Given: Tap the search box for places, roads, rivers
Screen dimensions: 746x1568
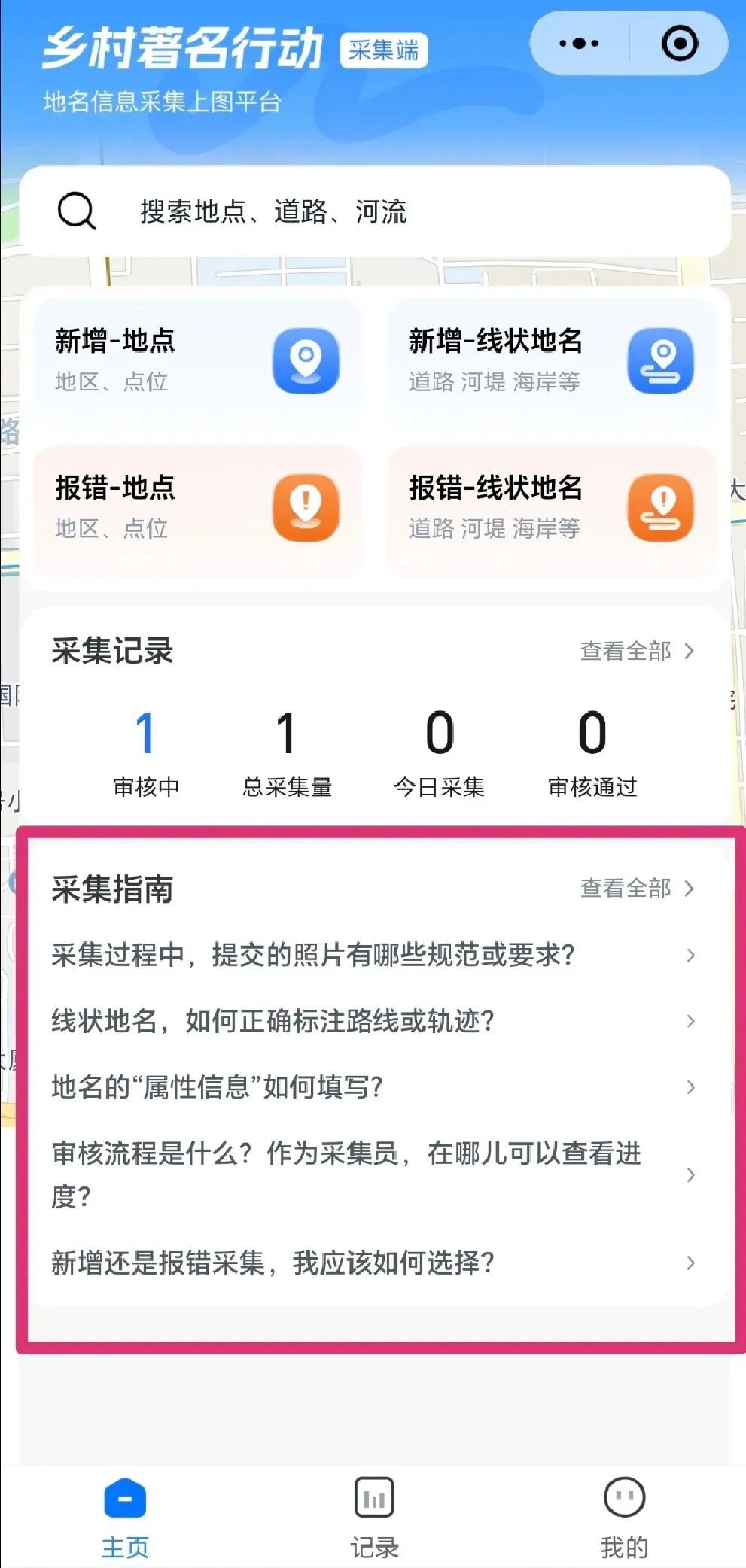Looking at the screenshot, I should (x=374, y=211).
